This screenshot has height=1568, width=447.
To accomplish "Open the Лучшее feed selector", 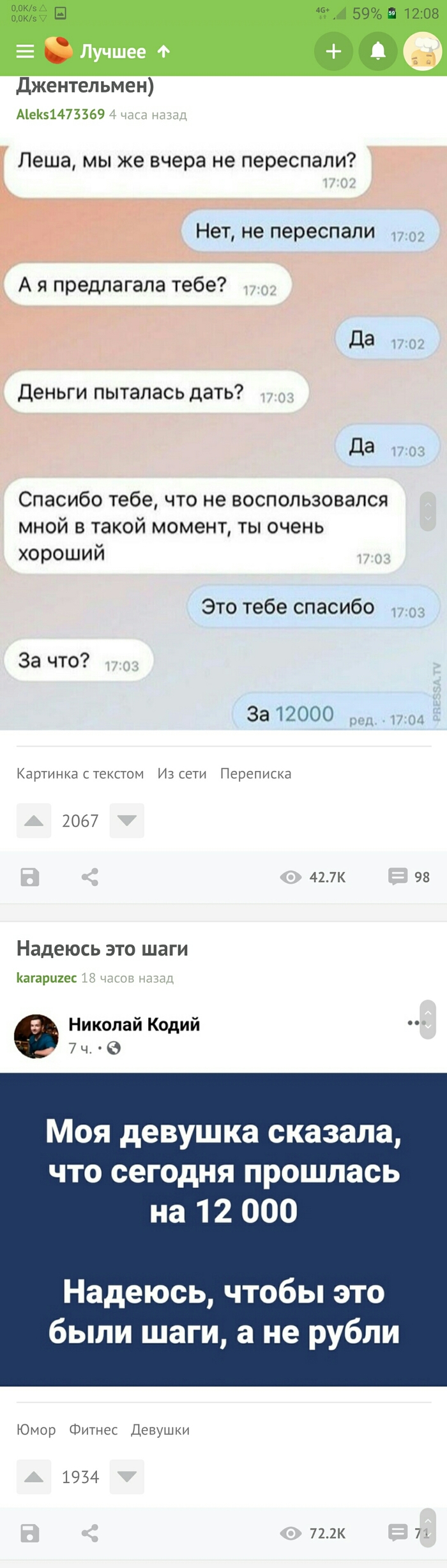I will click(114, 52).
